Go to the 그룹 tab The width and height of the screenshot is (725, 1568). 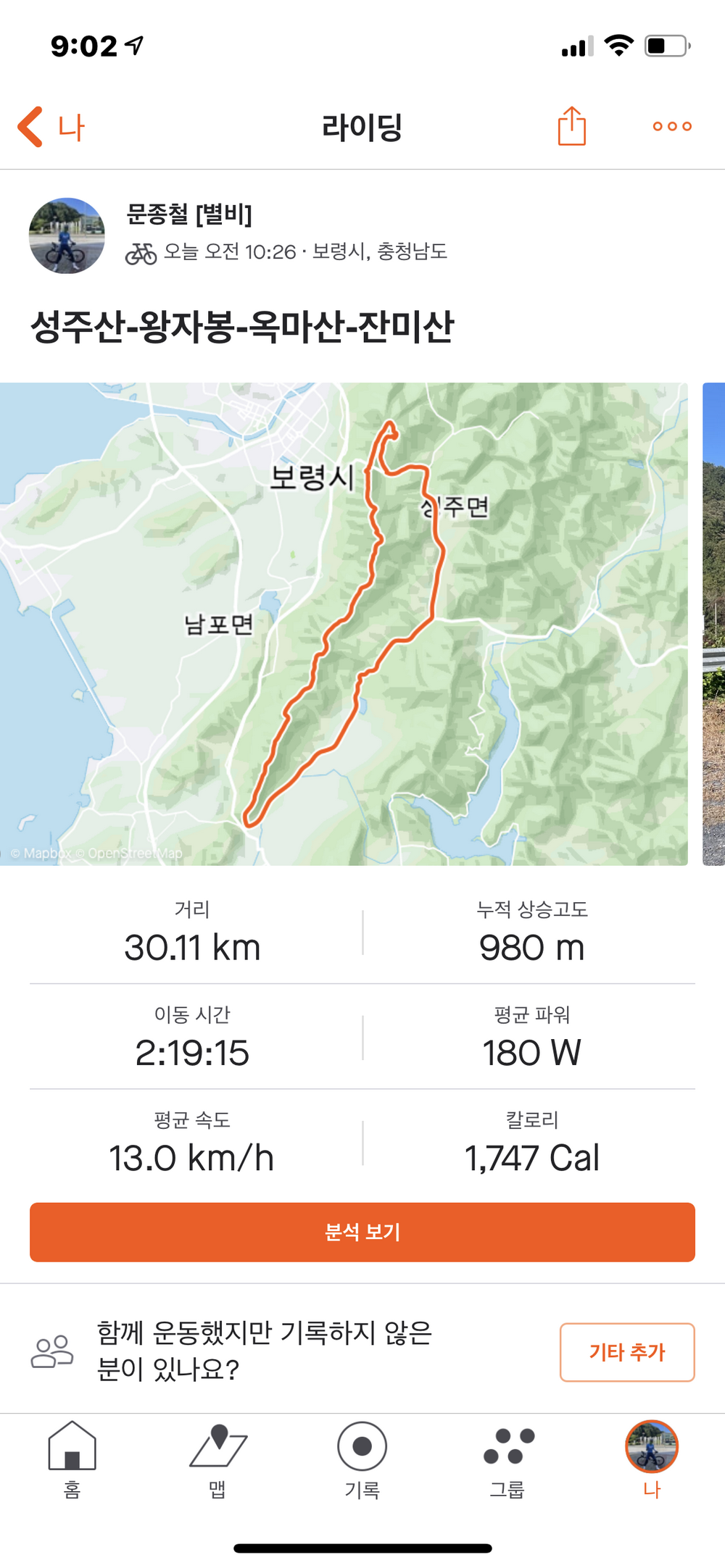coord(507,1459)
